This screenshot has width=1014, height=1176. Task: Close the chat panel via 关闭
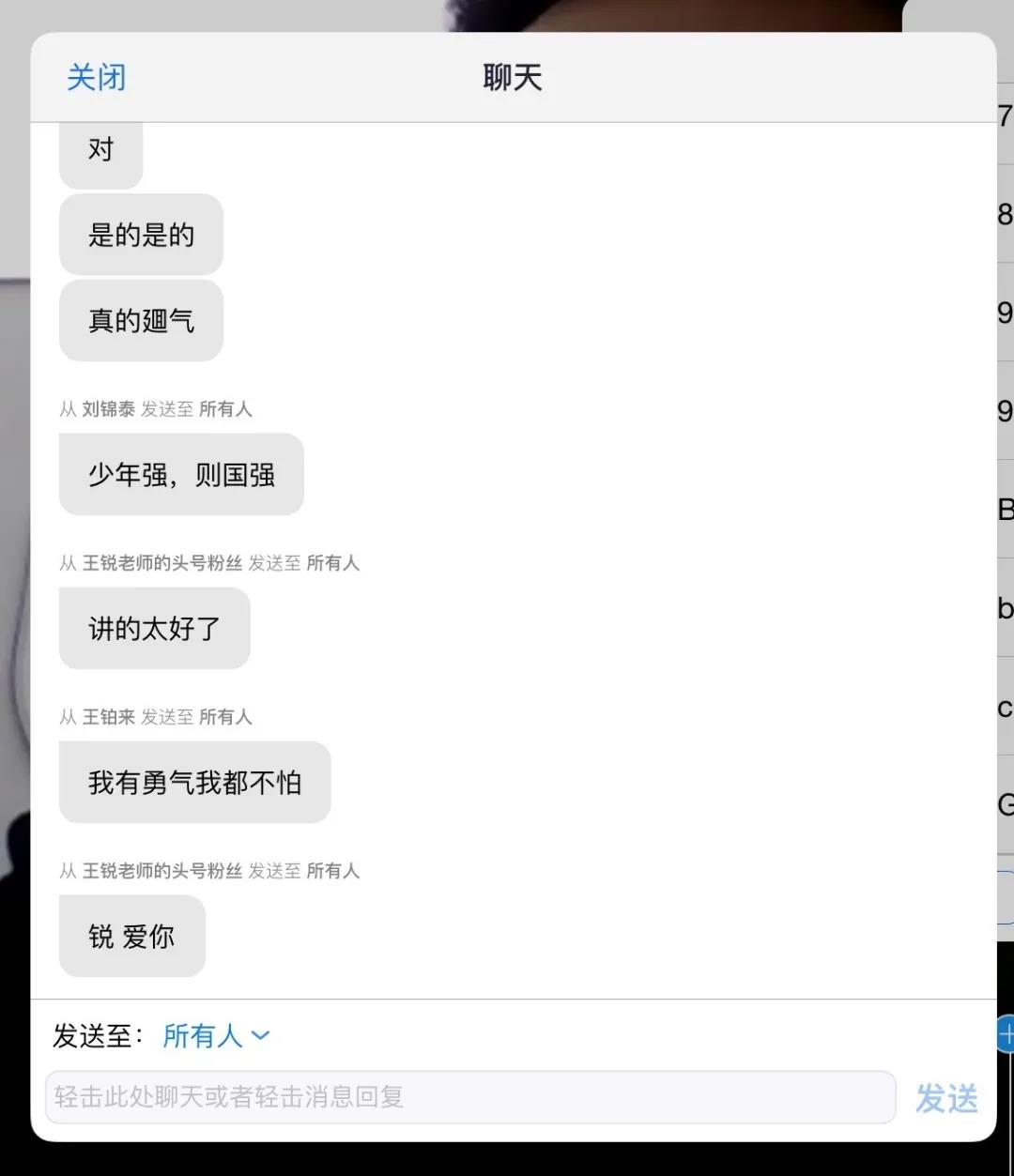click(x=96, y=78)
